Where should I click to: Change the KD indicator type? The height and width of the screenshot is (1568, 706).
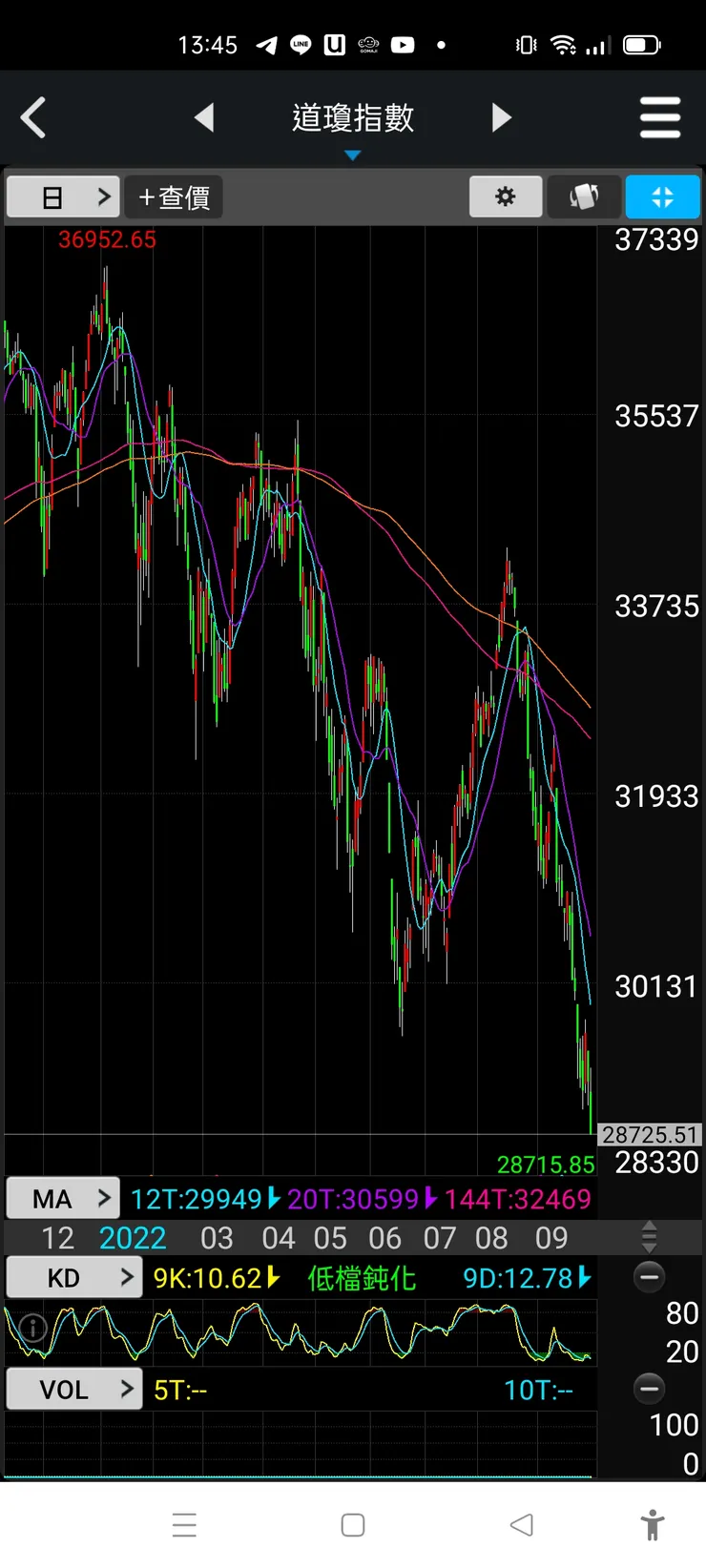tap(73, 1278)
